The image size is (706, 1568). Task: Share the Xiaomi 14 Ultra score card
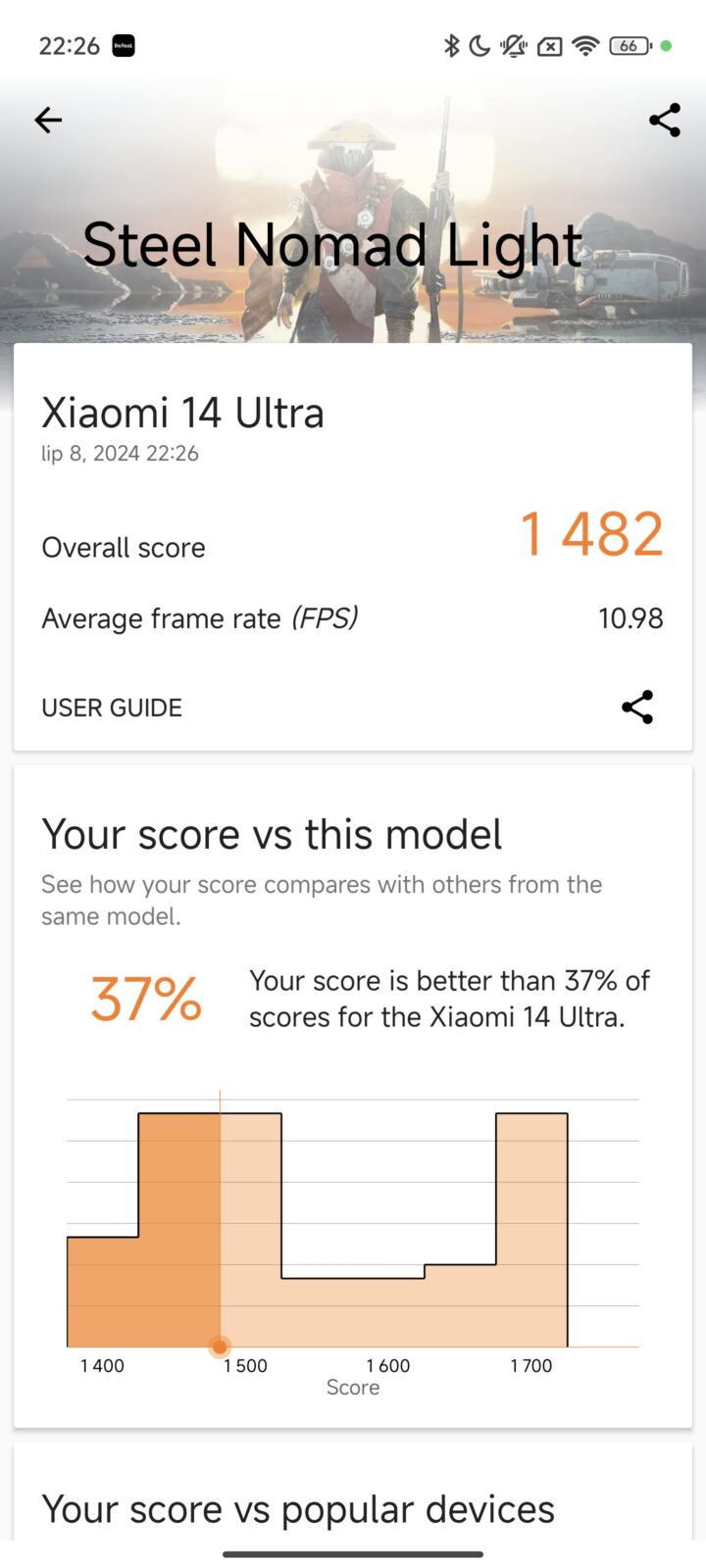pos(637,707)
